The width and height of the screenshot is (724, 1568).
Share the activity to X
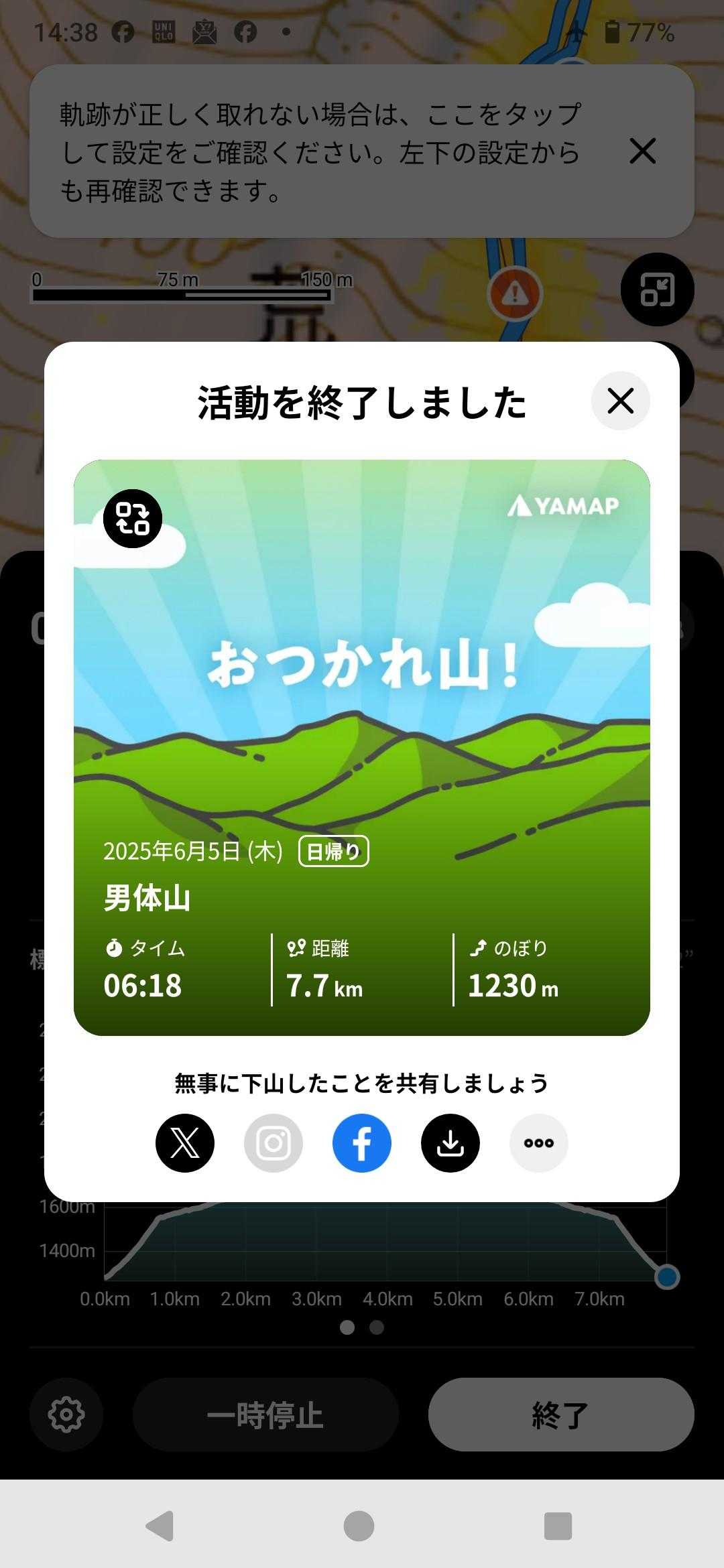pos(185,1143)
